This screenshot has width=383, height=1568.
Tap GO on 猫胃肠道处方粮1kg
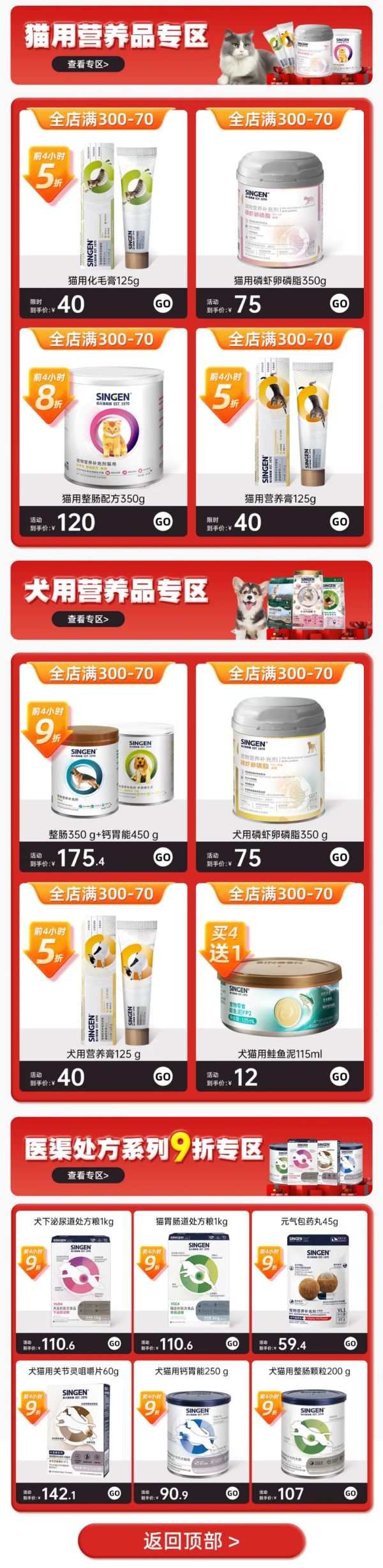click(x=232, y=1343)
